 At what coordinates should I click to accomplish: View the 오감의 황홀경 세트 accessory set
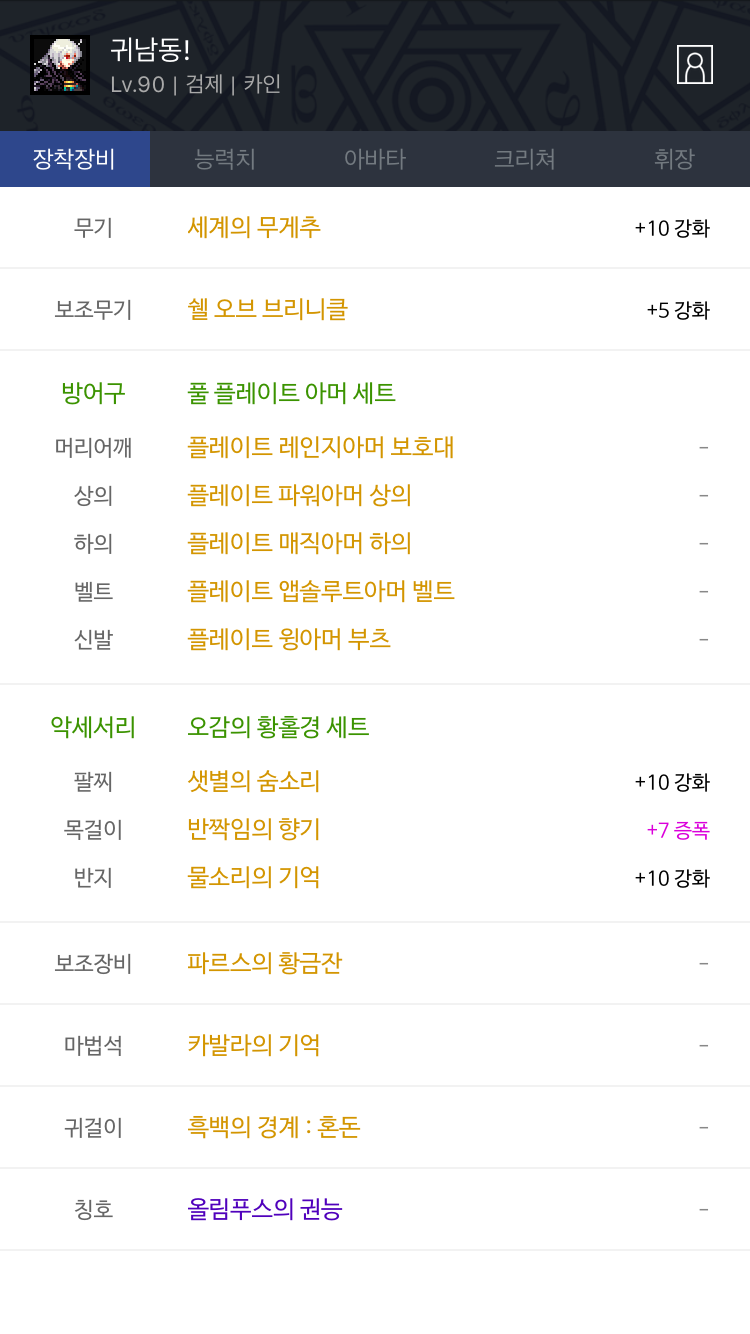278,727
